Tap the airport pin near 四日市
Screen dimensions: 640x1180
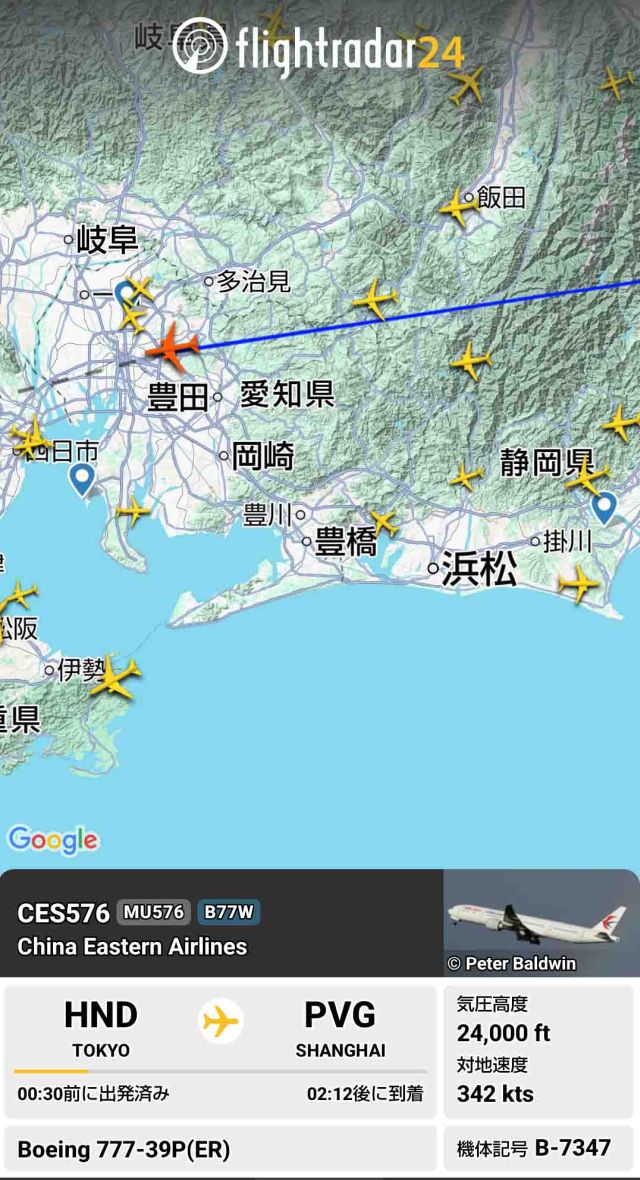84,479
